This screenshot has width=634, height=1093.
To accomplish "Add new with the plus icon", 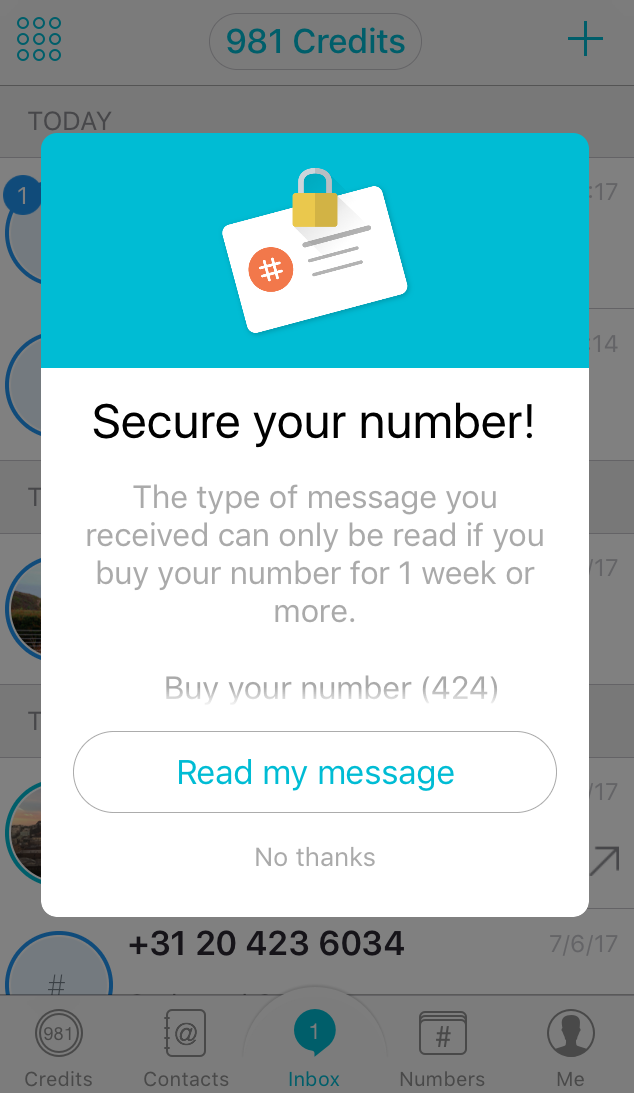I will click(585, 40).
